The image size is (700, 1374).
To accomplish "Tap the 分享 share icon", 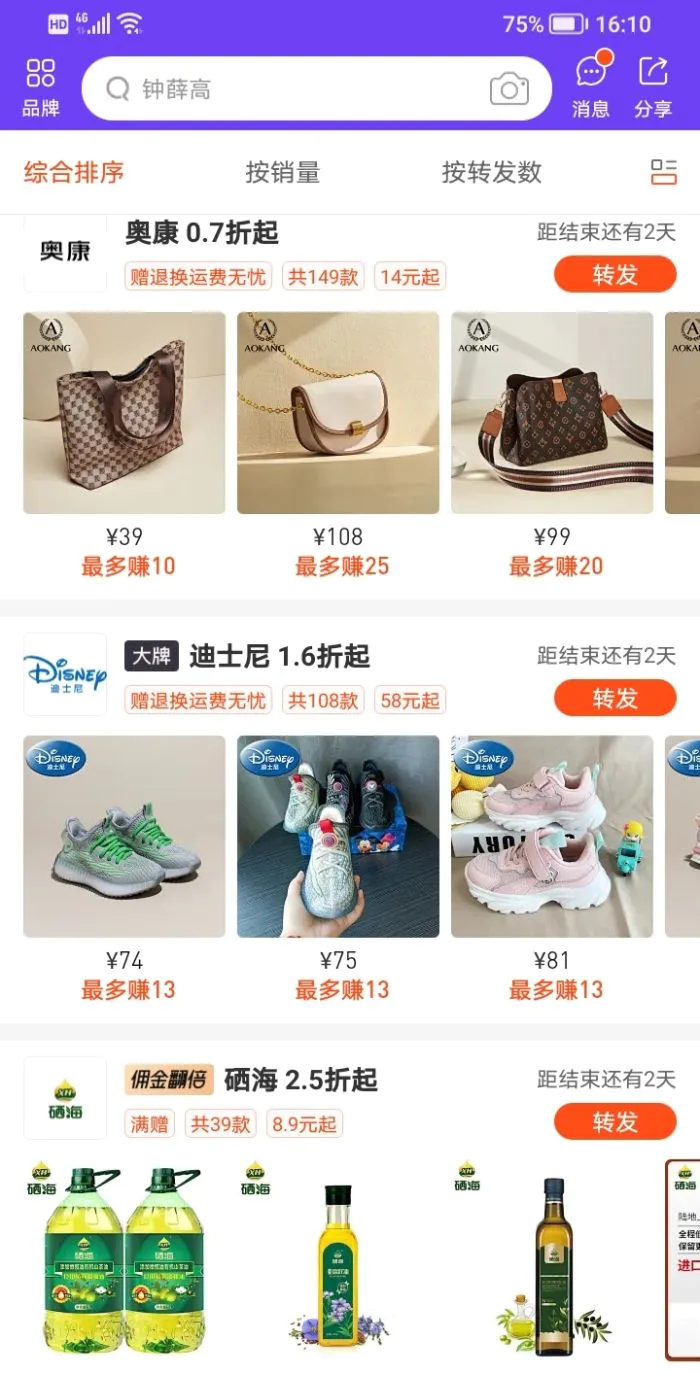I will (x=653, y=88).
